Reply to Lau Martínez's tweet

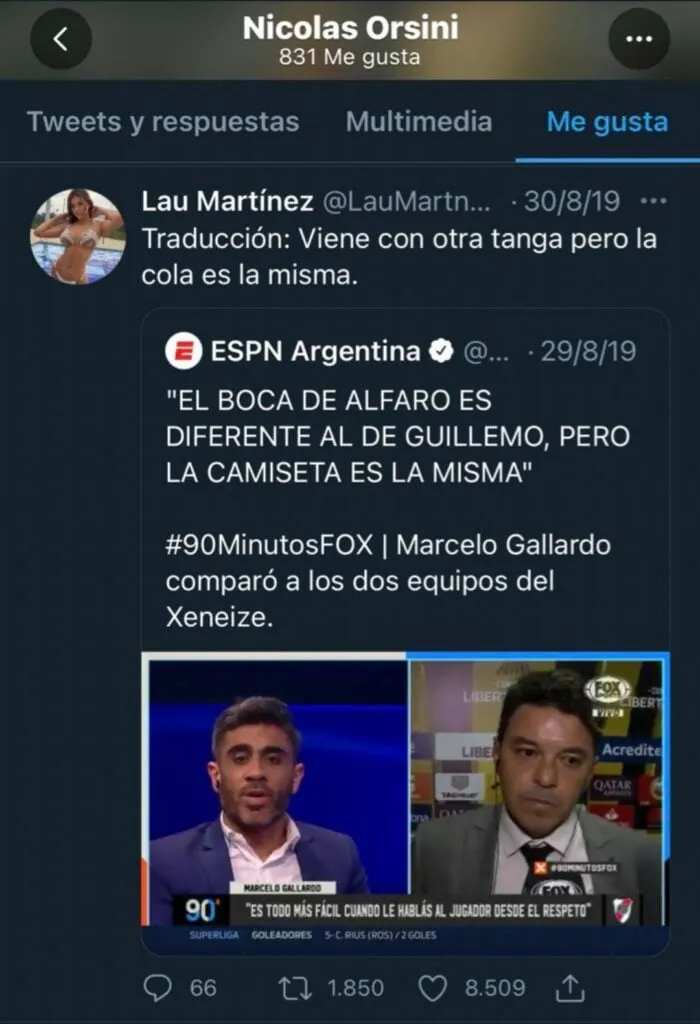coord(158,988)
